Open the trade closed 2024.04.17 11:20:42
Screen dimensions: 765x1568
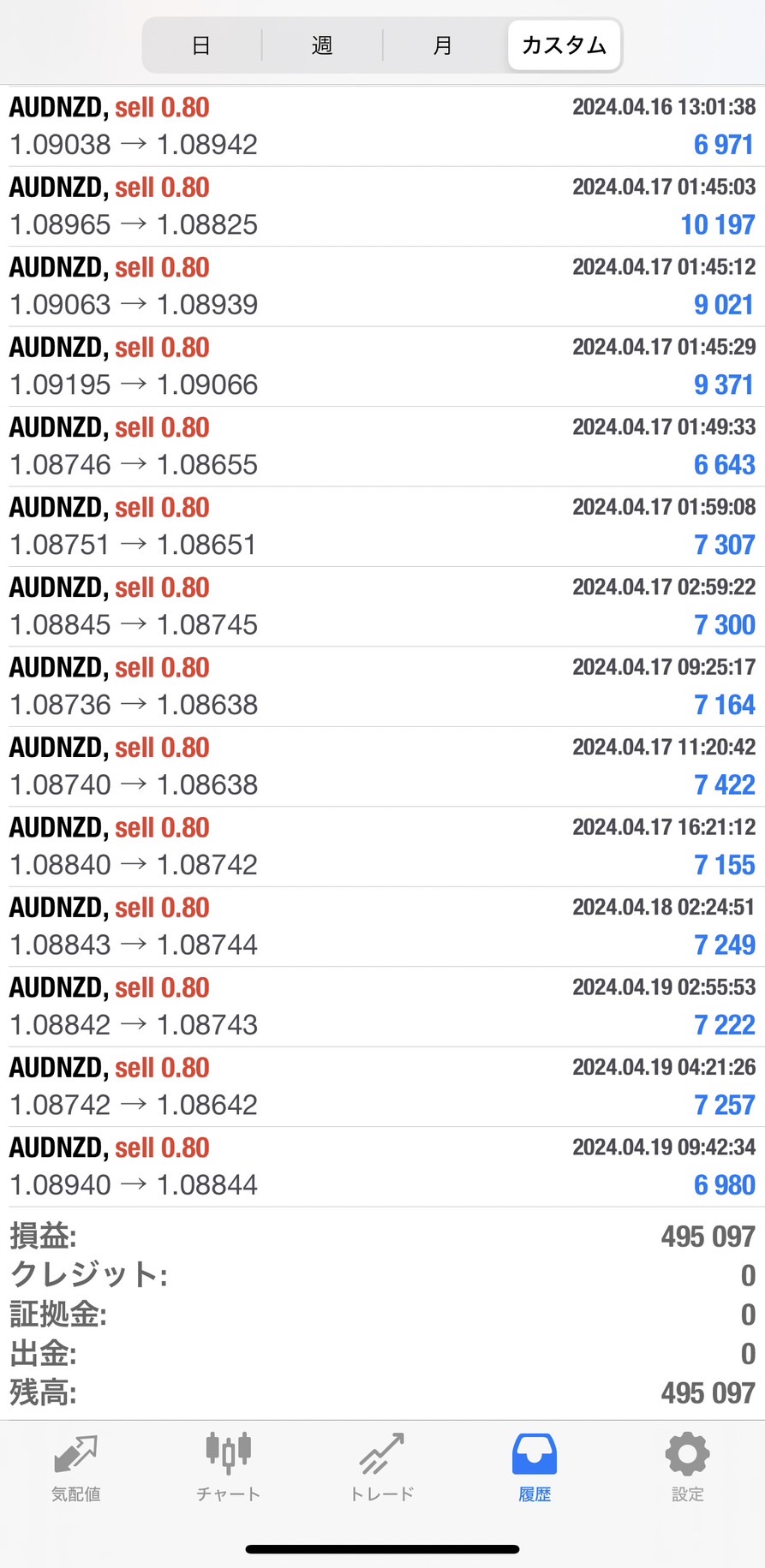click(382, 766)
